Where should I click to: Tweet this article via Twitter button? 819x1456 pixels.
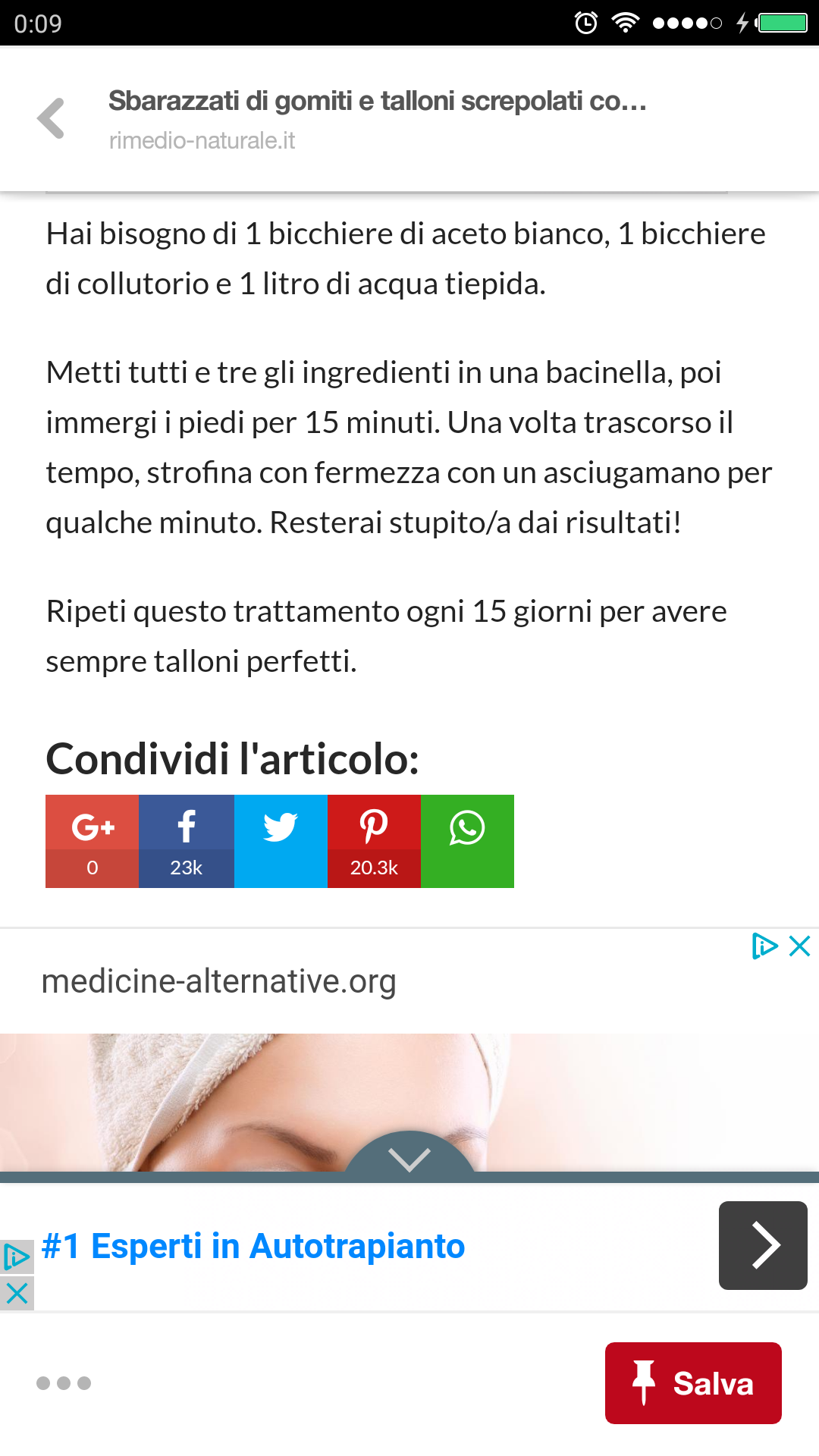[x=281, y=841]
